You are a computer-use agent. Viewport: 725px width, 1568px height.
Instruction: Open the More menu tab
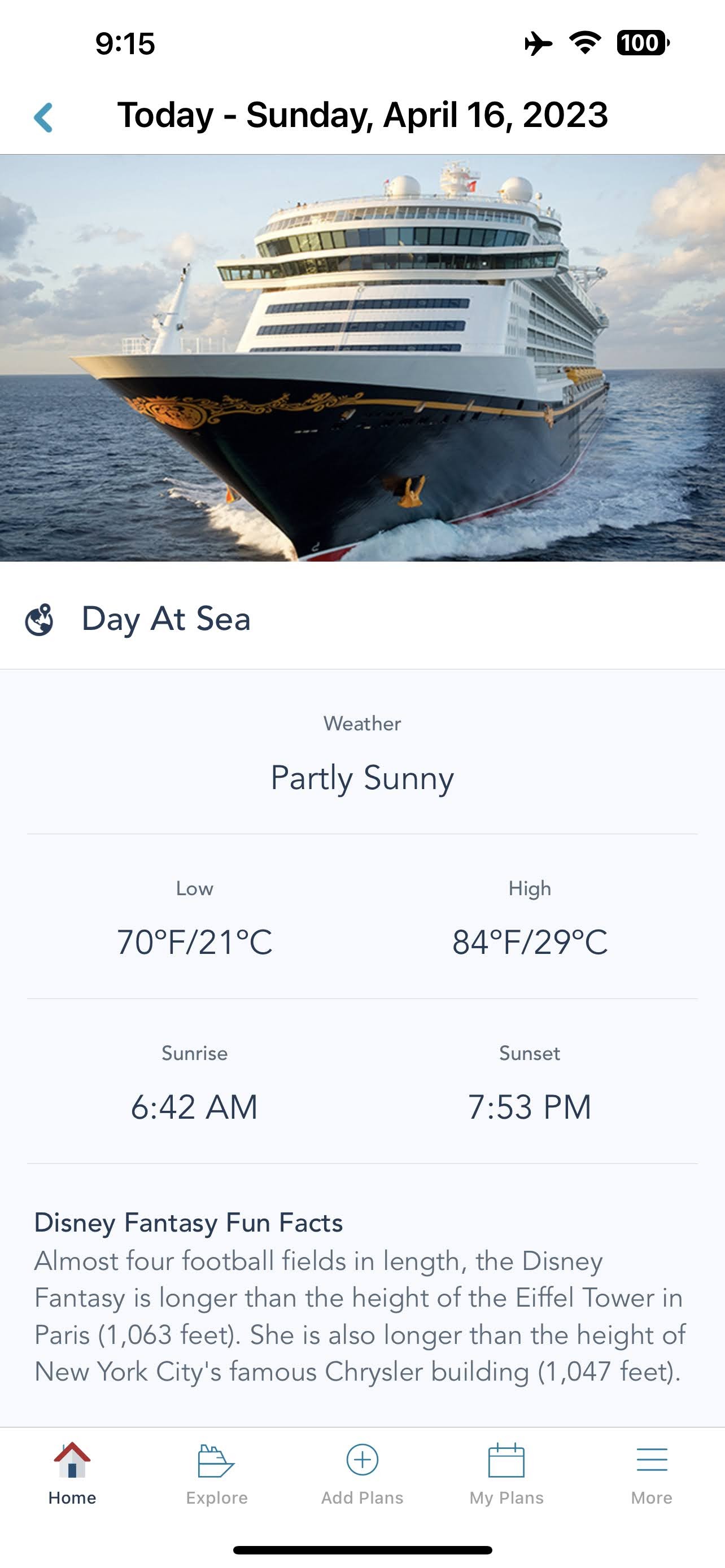point(652,1473)
